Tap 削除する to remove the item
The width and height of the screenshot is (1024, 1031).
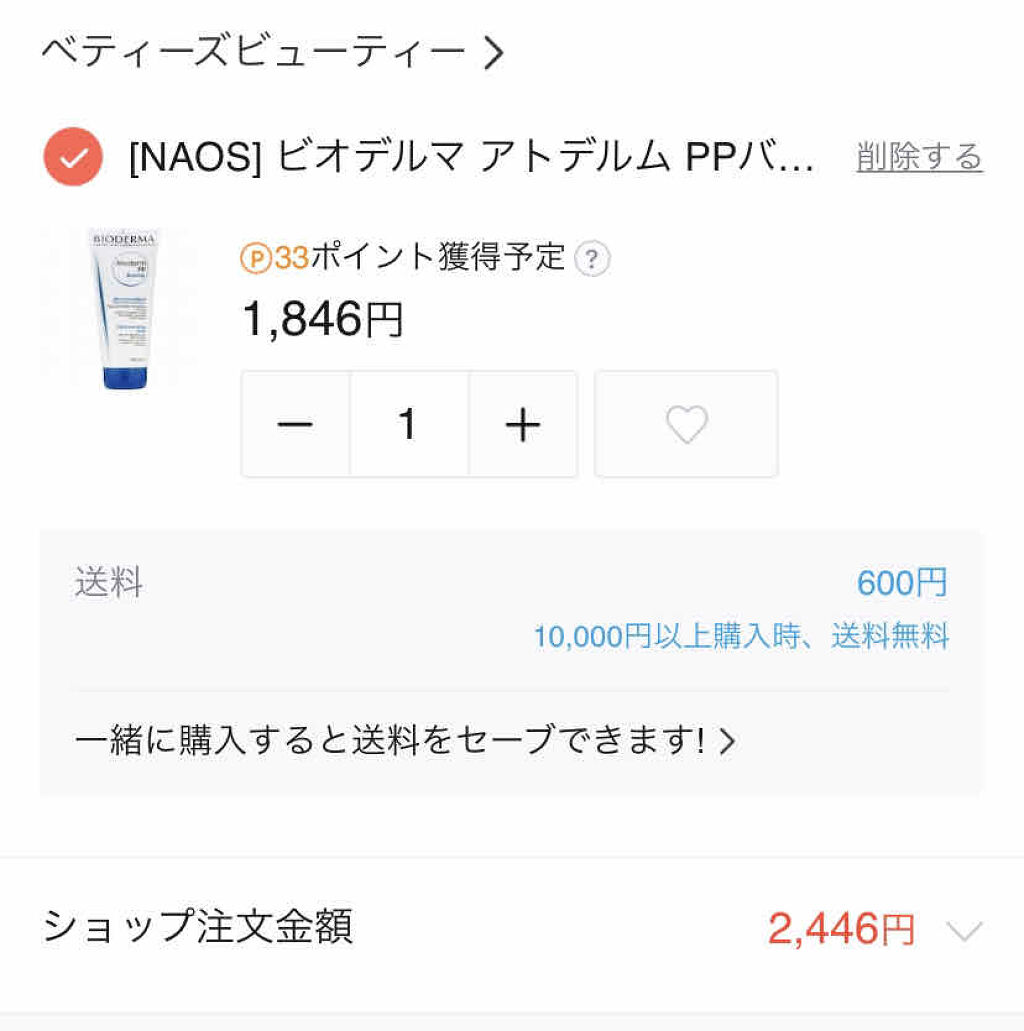919,157
